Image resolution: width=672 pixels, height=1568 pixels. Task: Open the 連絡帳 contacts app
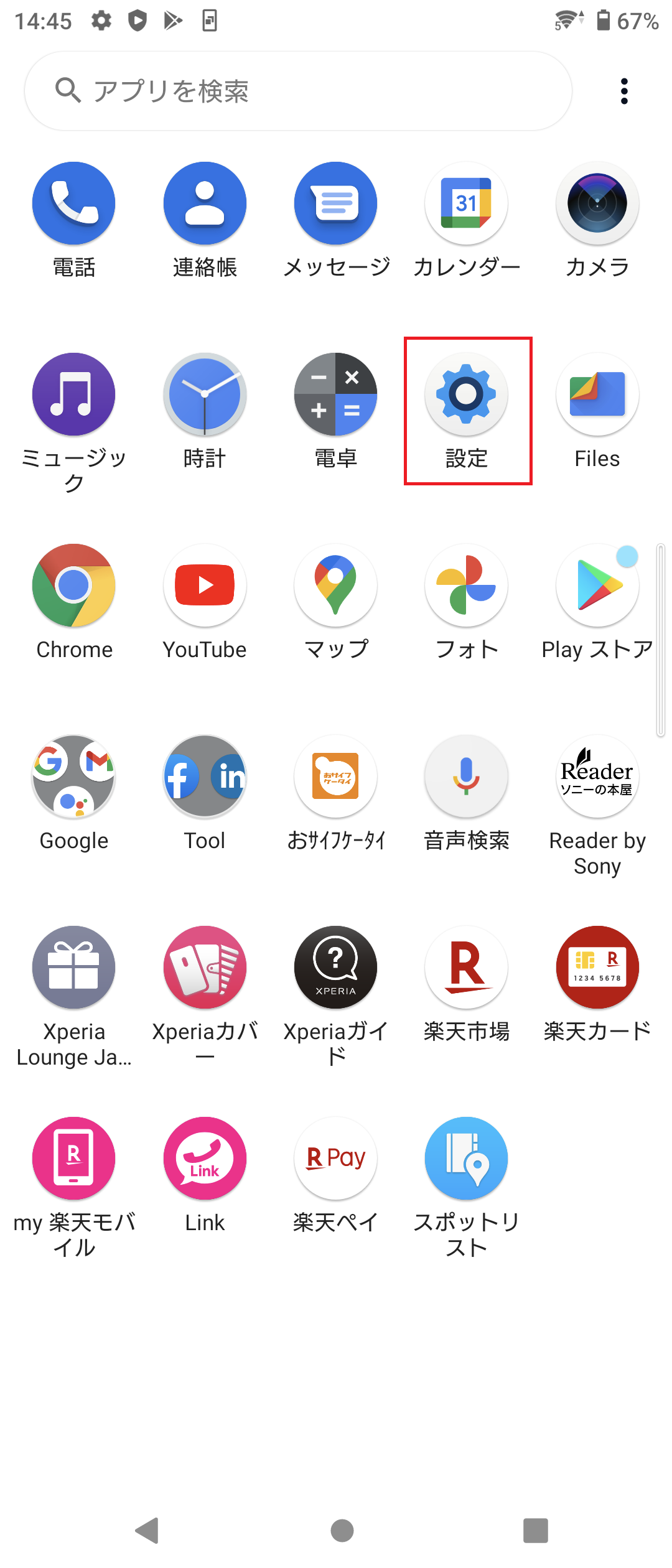(x=205, y=204)
